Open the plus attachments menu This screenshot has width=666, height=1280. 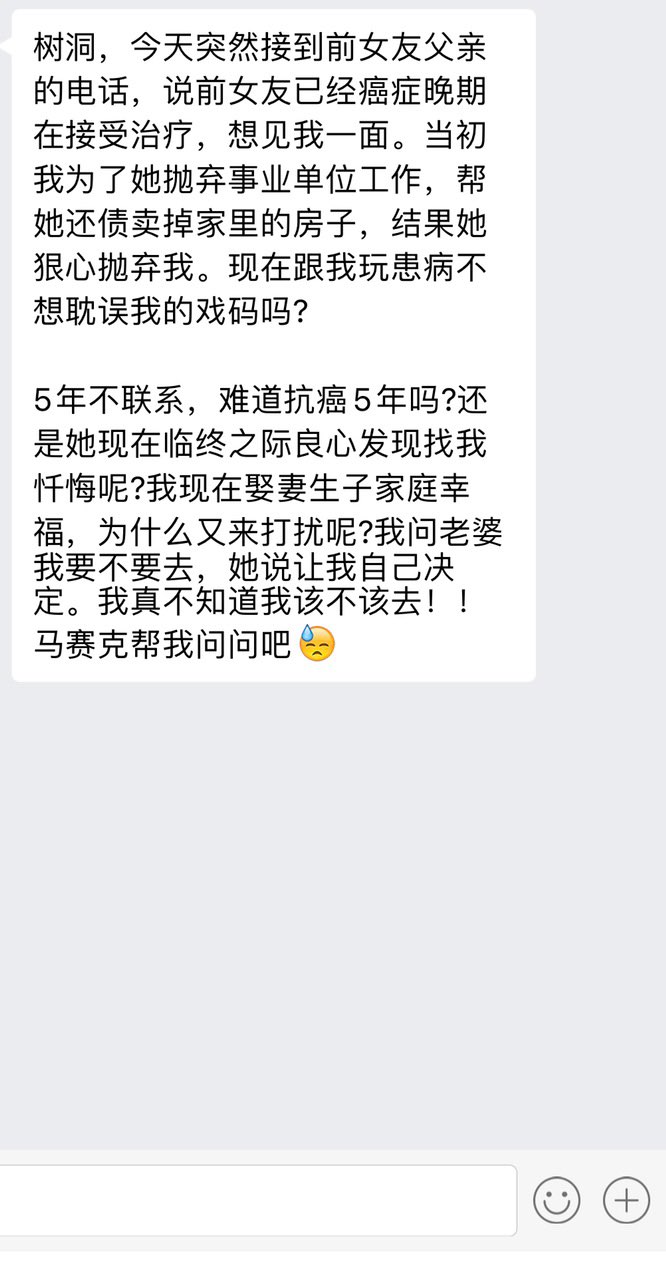click(x=627, y=1200)
